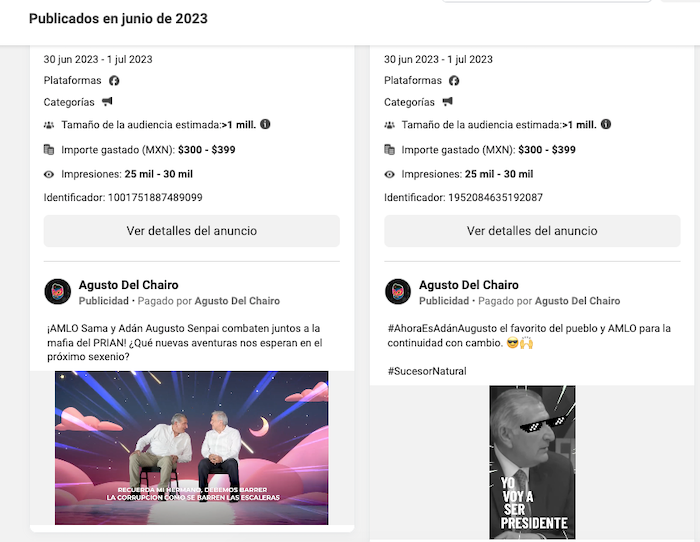The image size is (700, 542).
Task: Tap audience size info icon in first ad
Action: (265, 125)
